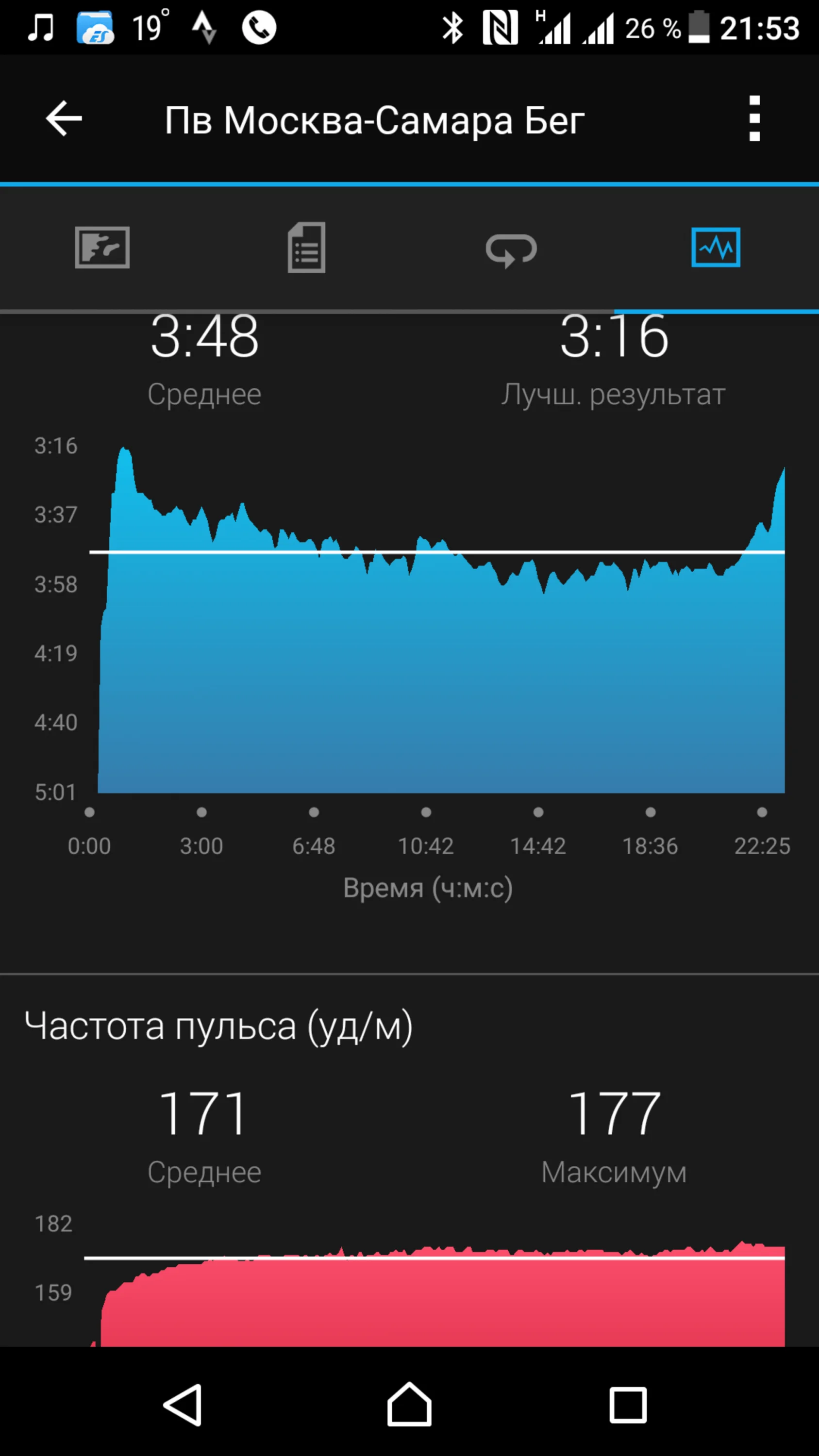The image size is (819, 1456).
Task: Switch to the map overview tab
Action: [102, 248]
